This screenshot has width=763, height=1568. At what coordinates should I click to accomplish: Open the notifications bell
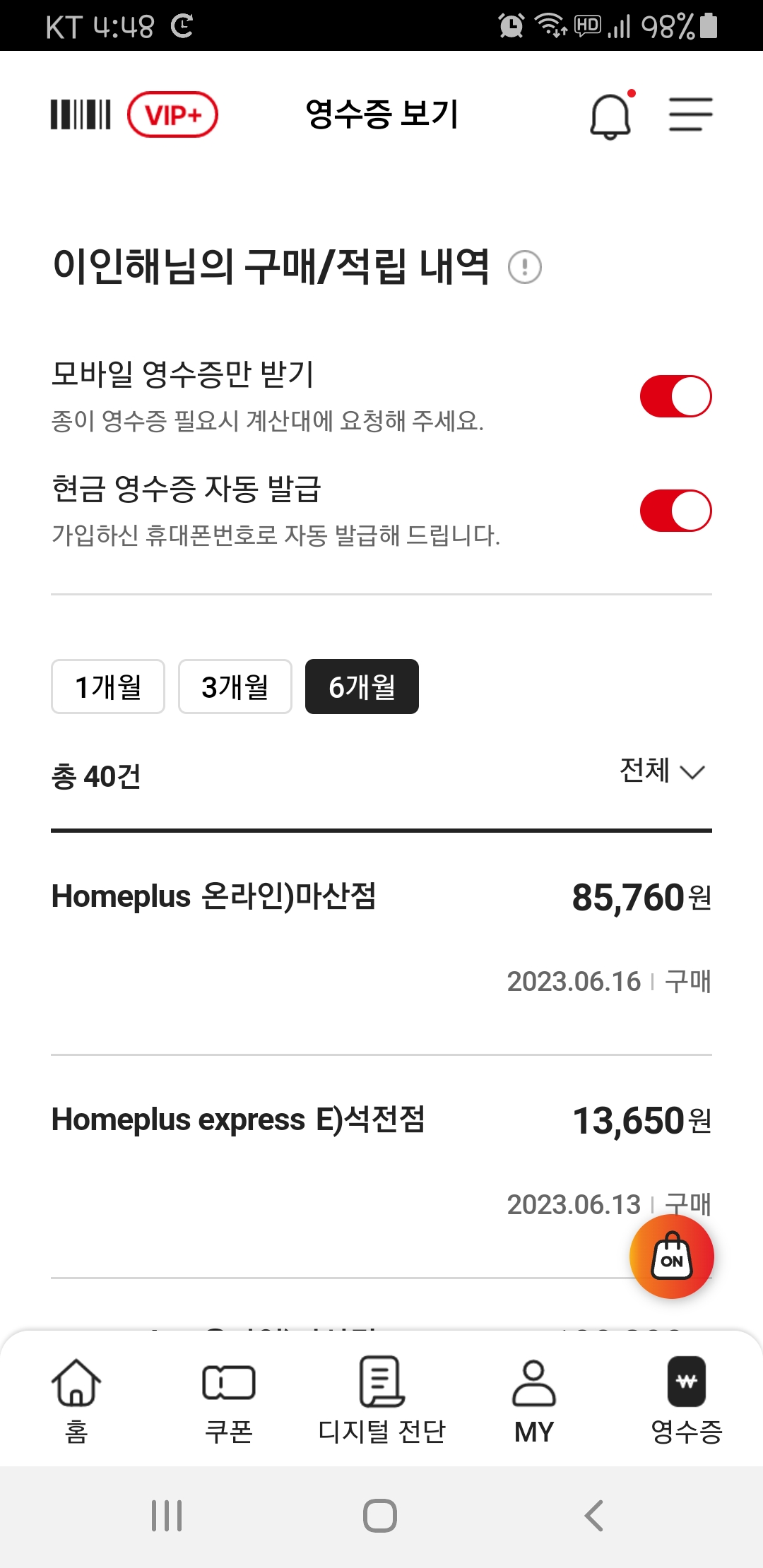[610, 116]
